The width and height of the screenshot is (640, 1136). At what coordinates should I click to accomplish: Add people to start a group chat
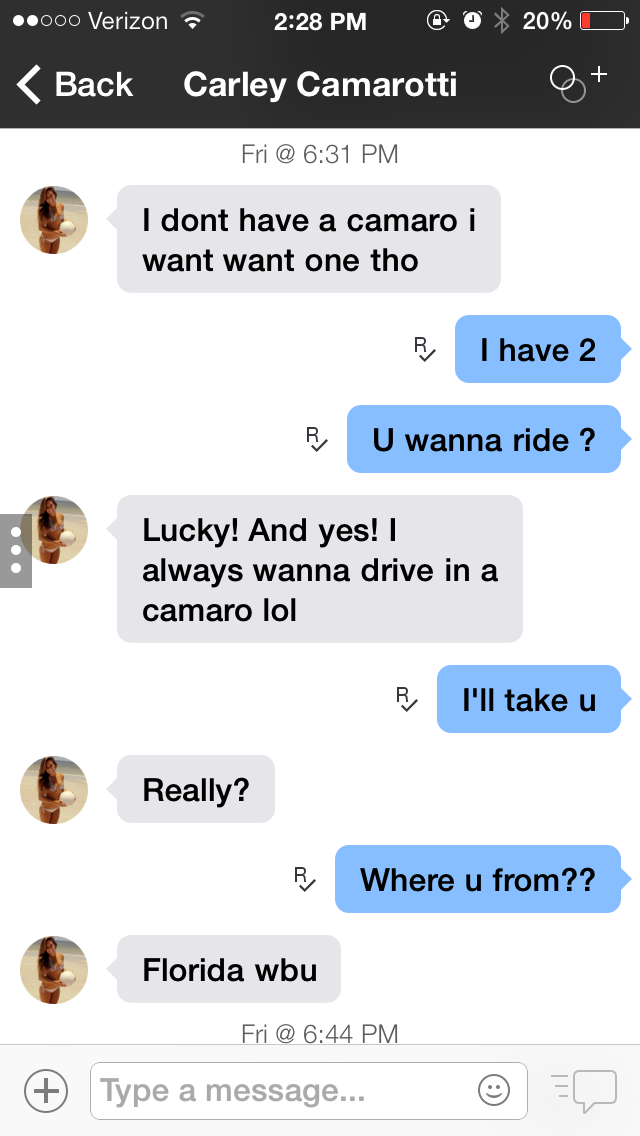click(577, 82)
